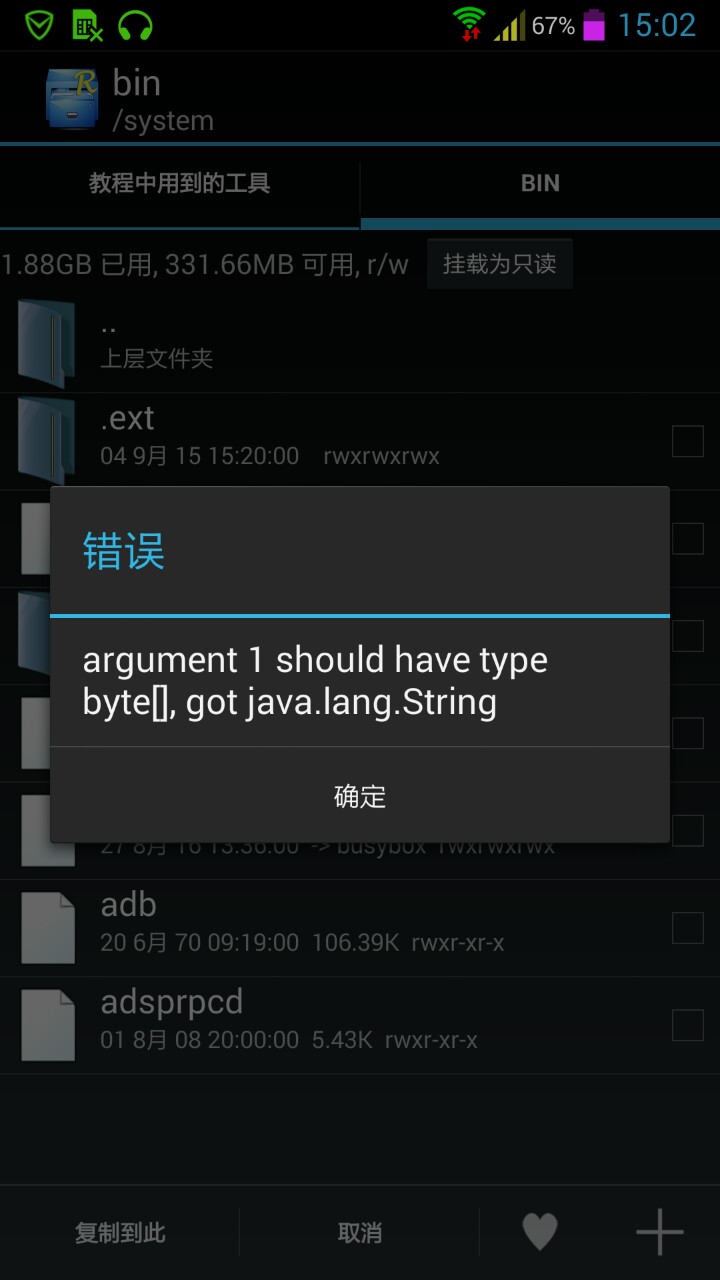Check the box for adsprpcd

pos(687,1025)
